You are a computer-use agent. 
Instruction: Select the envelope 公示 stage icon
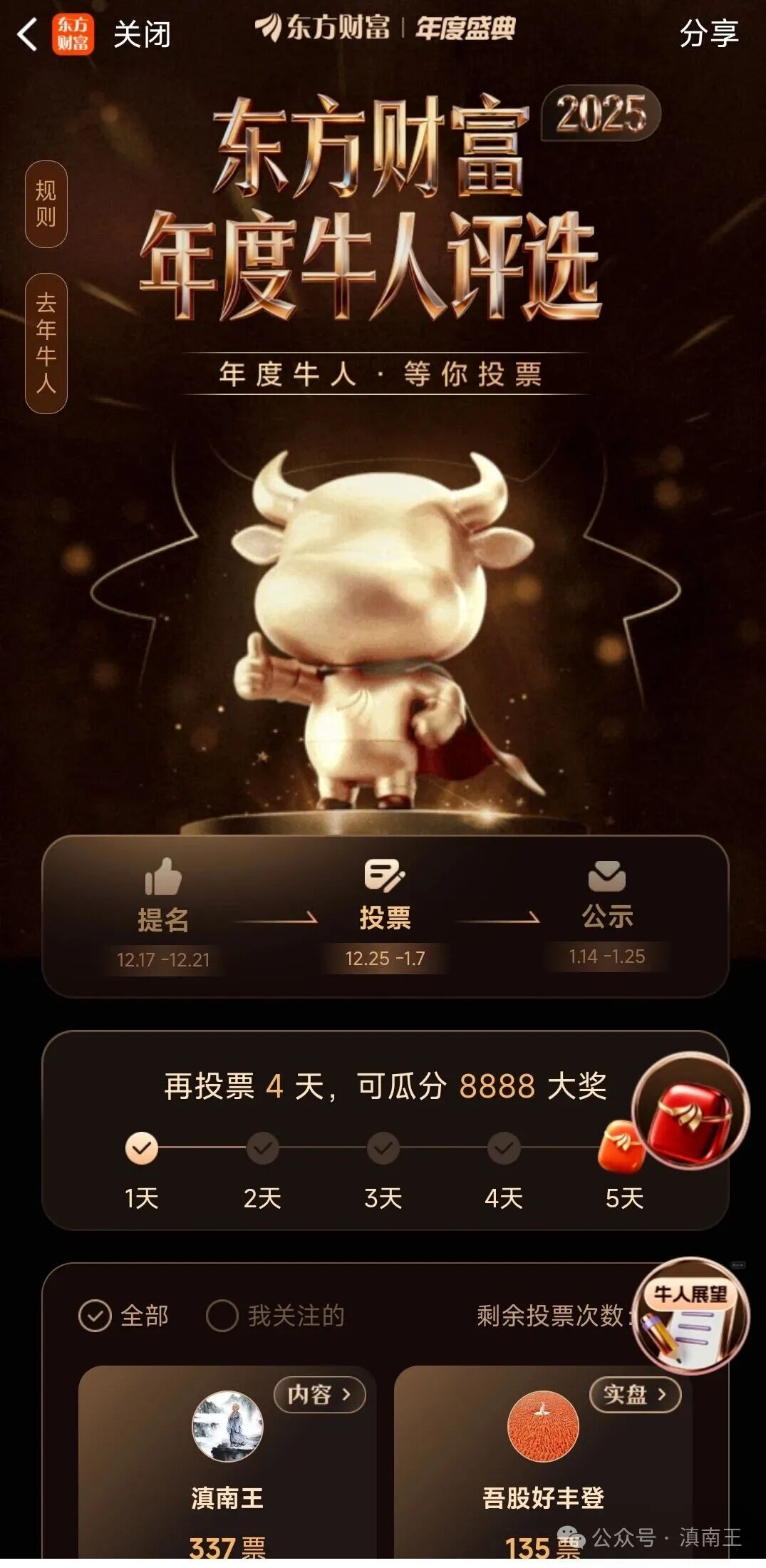(606, 877)
